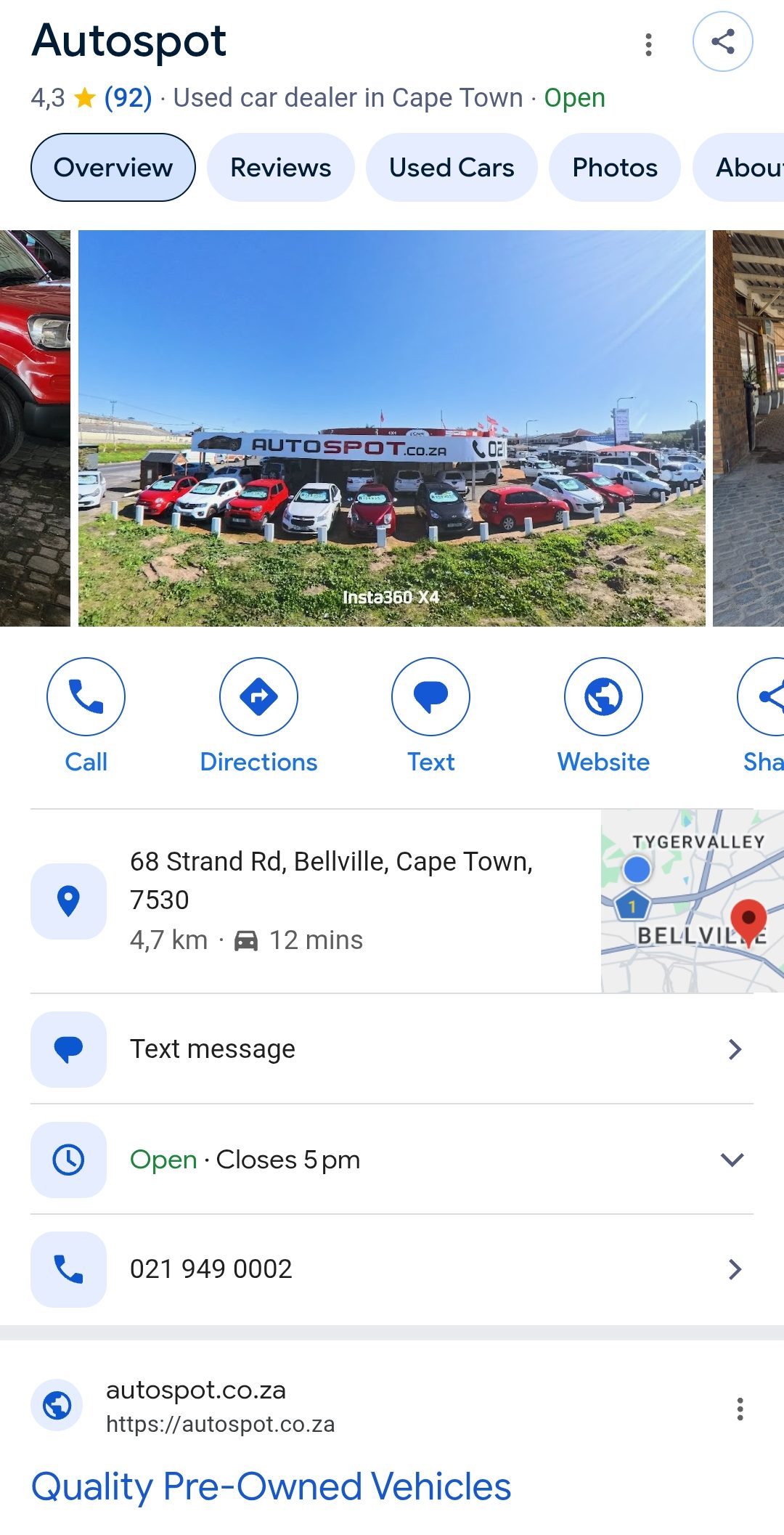View the Autospot dealership panorama photo

391,428
